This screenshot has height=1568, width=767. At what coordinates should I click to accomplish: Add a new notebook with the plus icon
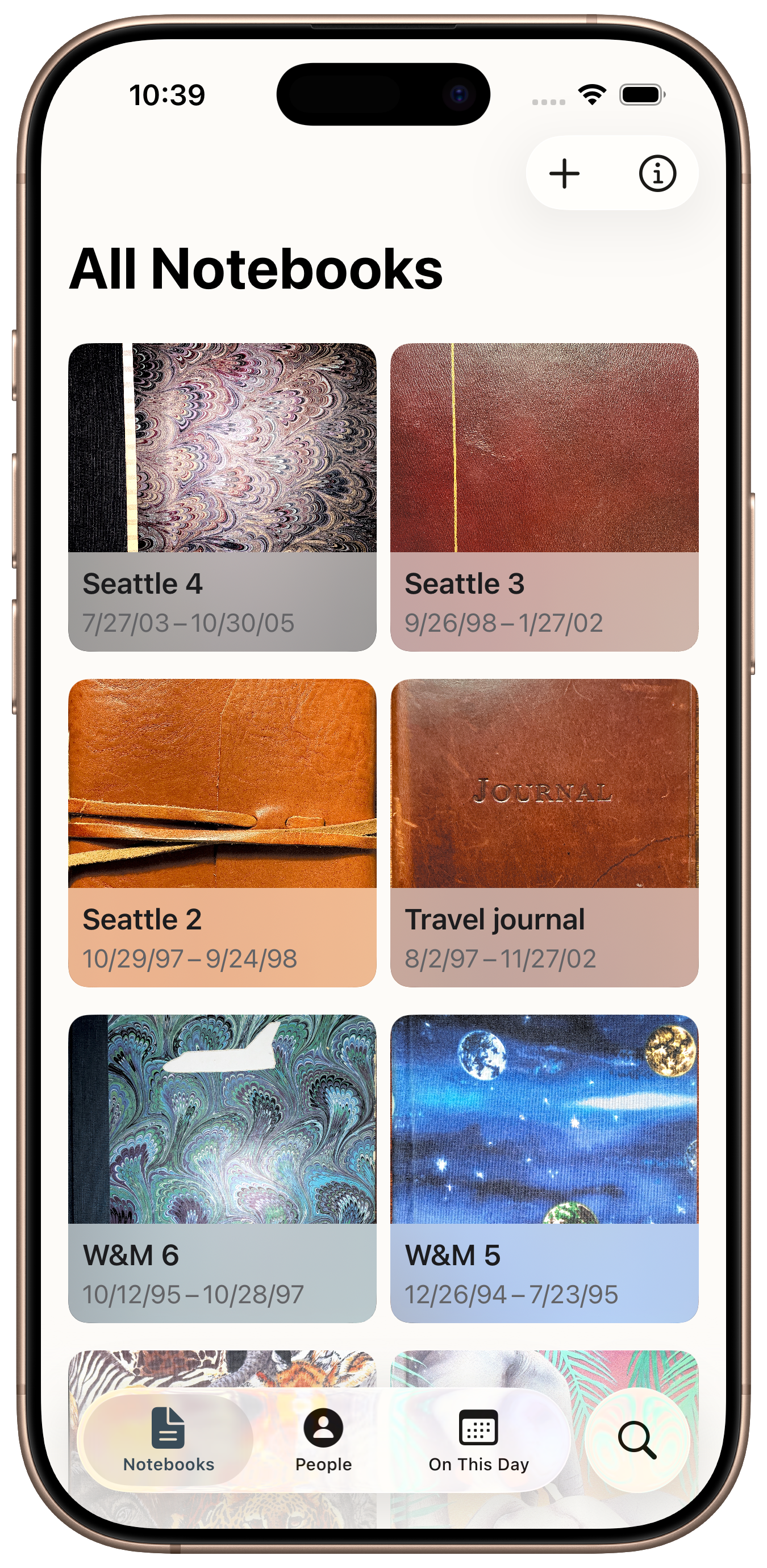point(564,173)
